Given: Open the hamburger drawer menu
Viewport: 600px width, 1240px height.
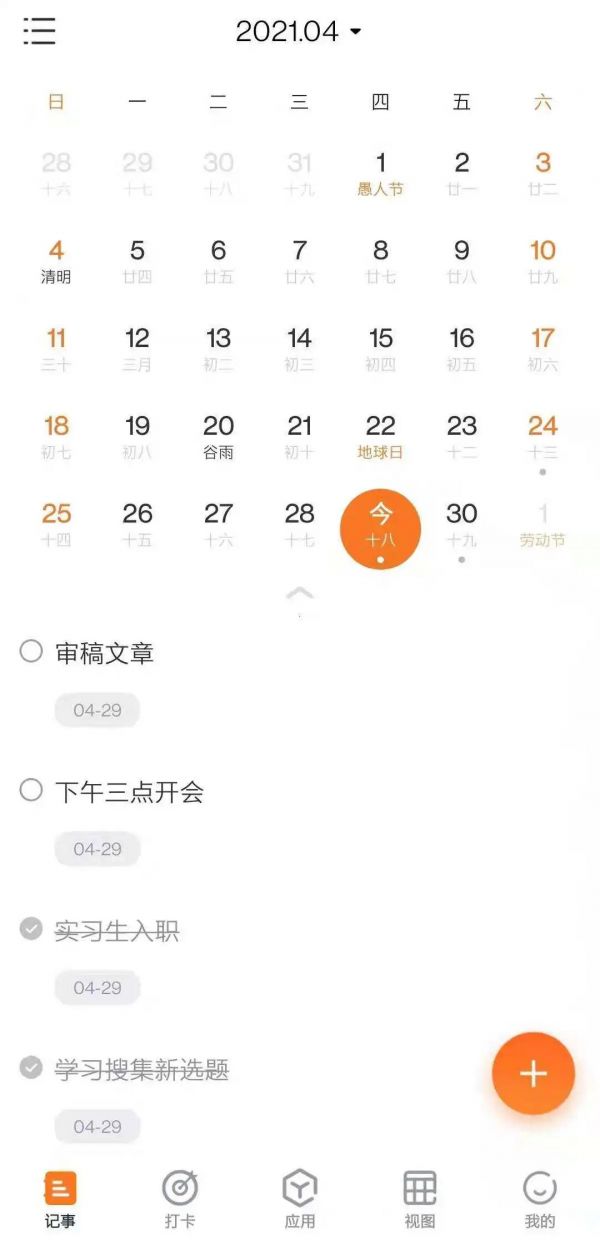Looking at the screenshot, I should (x=40, y=31).
